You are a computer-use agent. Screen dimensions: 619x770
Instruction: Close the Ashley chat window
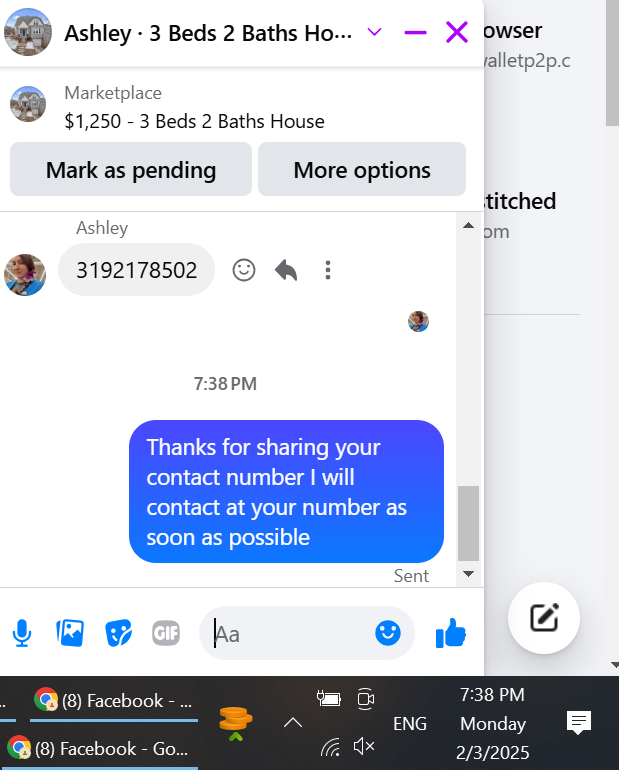pos(457,32)
